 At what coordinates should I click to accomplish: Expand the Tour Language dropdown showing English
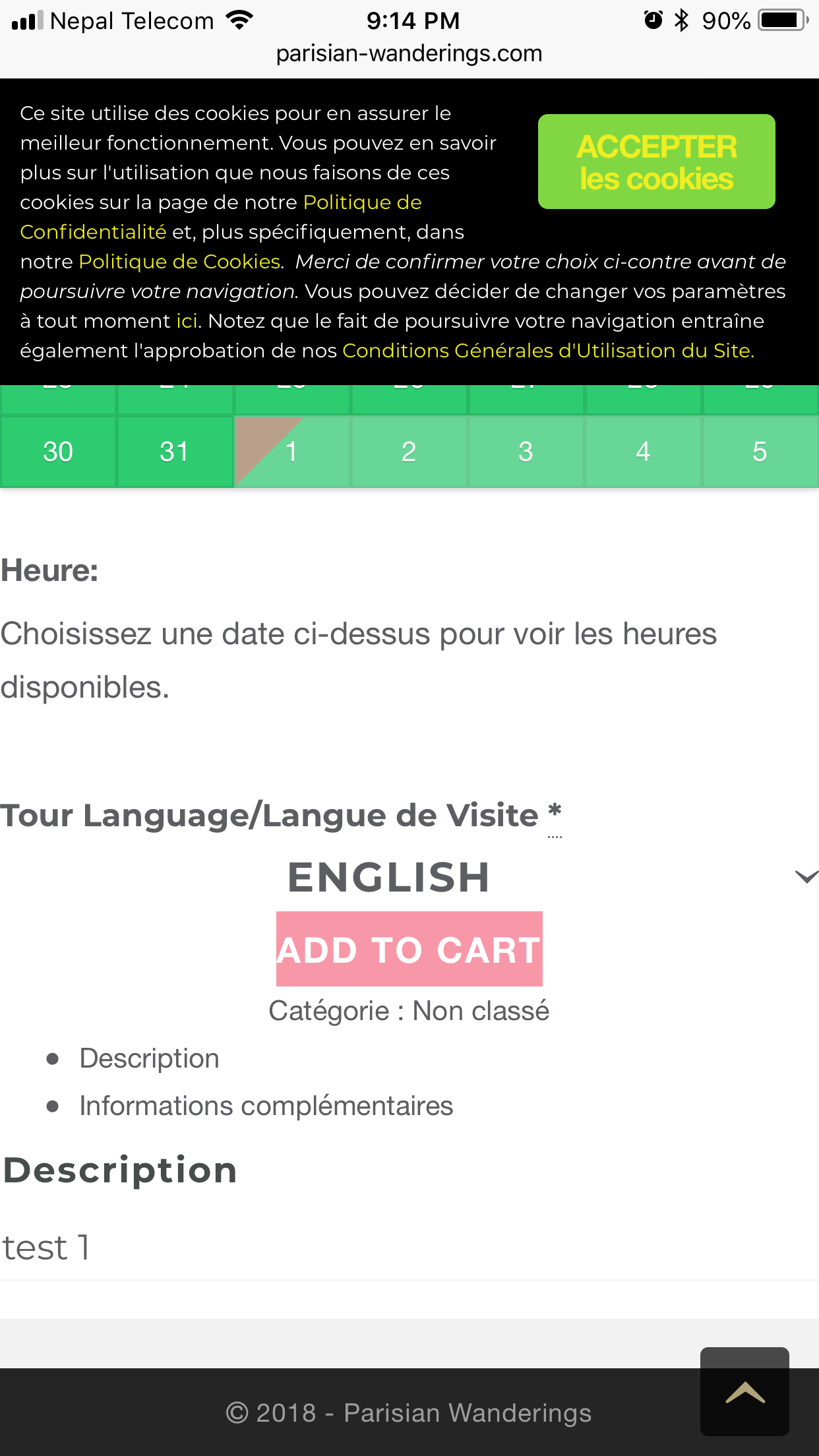(x=409, y=877)
